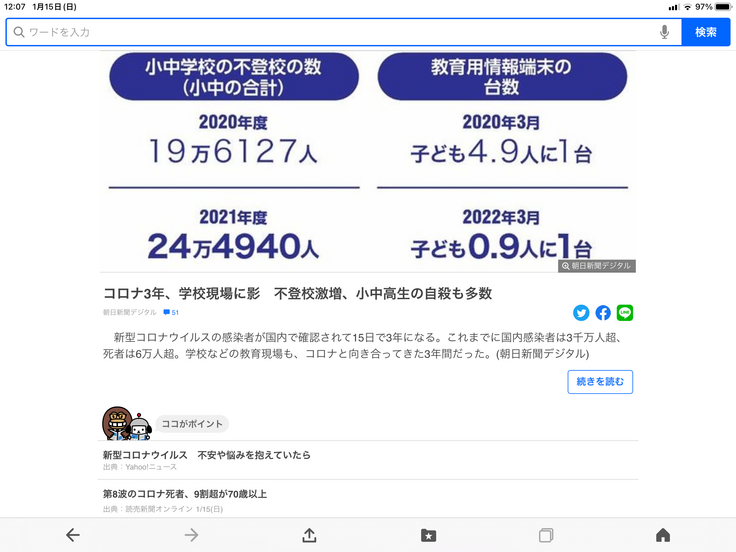
Task: Return to the home page
Action: point(662,535)
